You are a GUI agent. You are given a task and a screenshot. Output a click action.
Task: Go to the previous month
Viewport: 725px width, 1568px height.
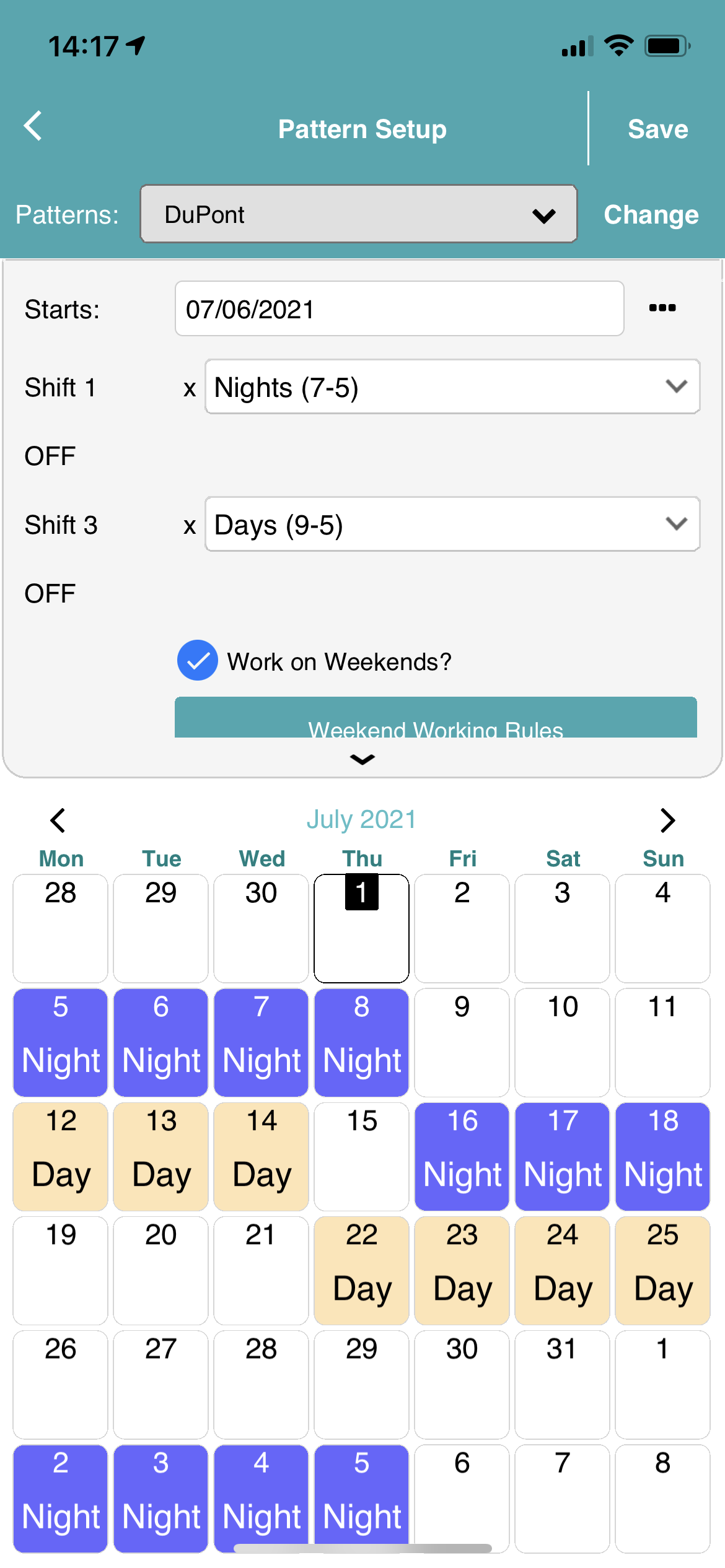[57, 820]
